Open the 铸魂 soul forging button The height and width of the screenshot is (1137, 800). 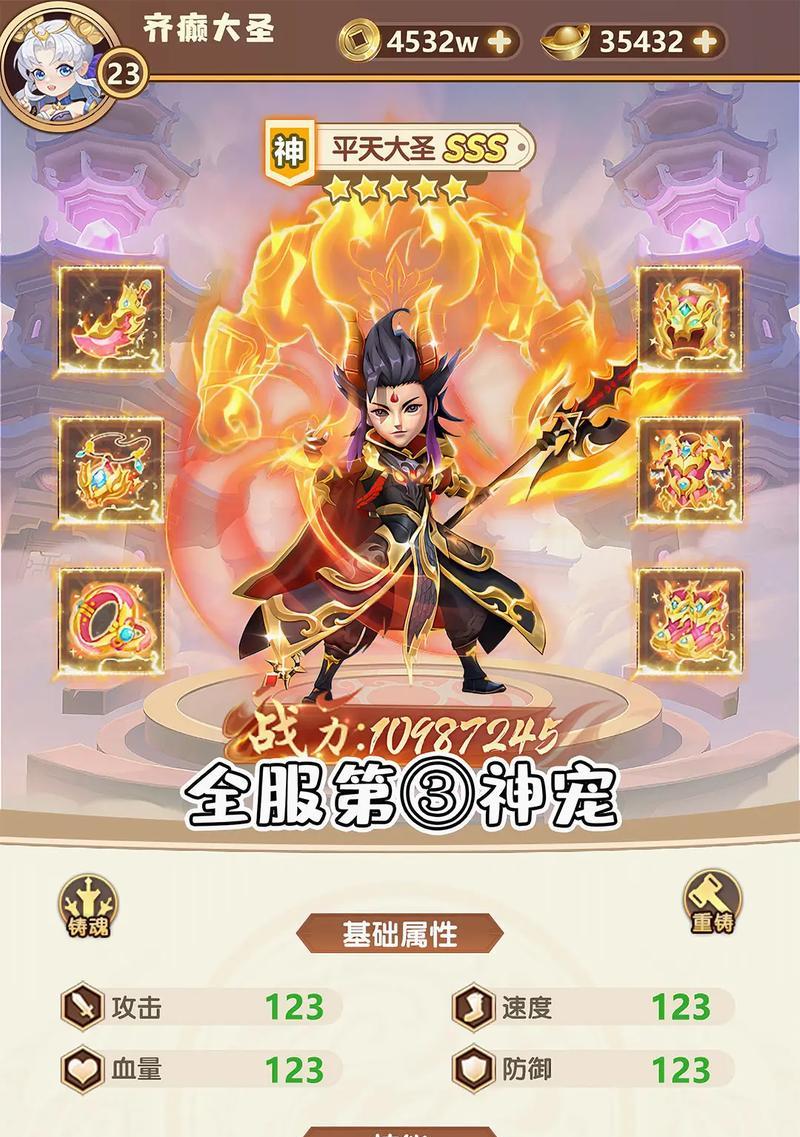click(86, 906)
